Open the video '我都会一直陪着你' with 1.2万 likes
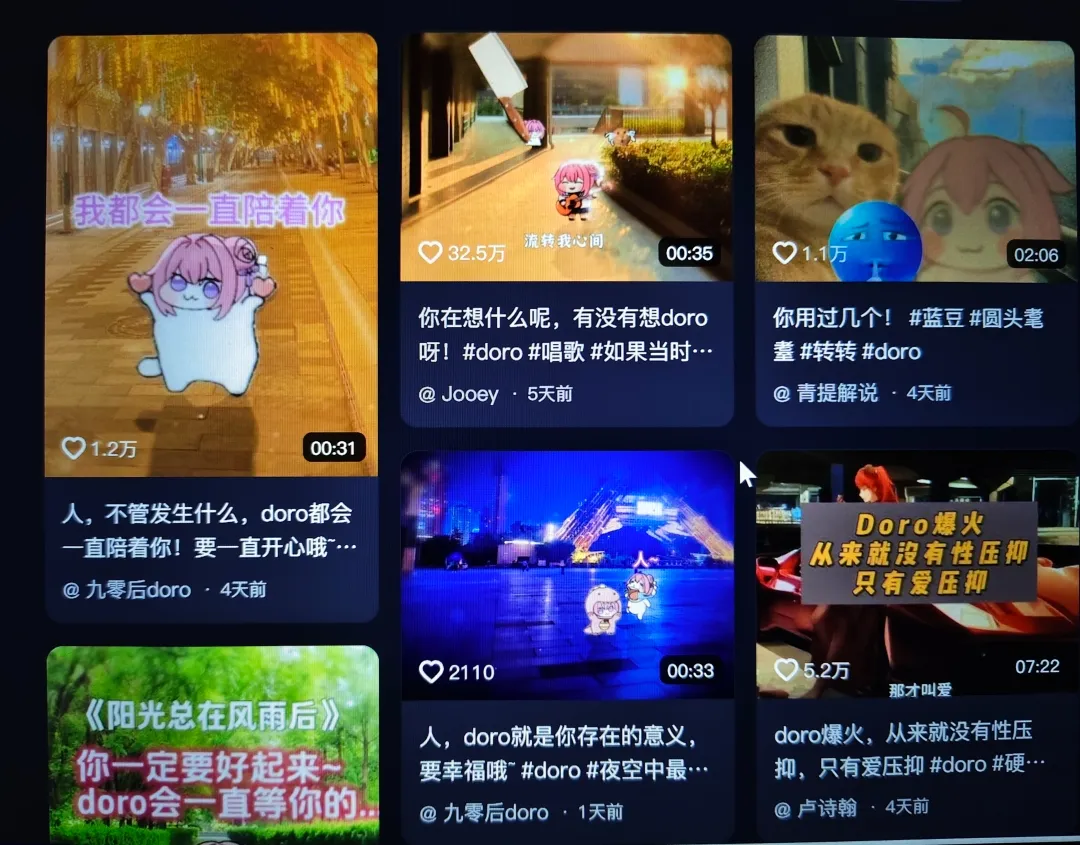This screenshot has height=845, width=1080. (x=212, y=255)
